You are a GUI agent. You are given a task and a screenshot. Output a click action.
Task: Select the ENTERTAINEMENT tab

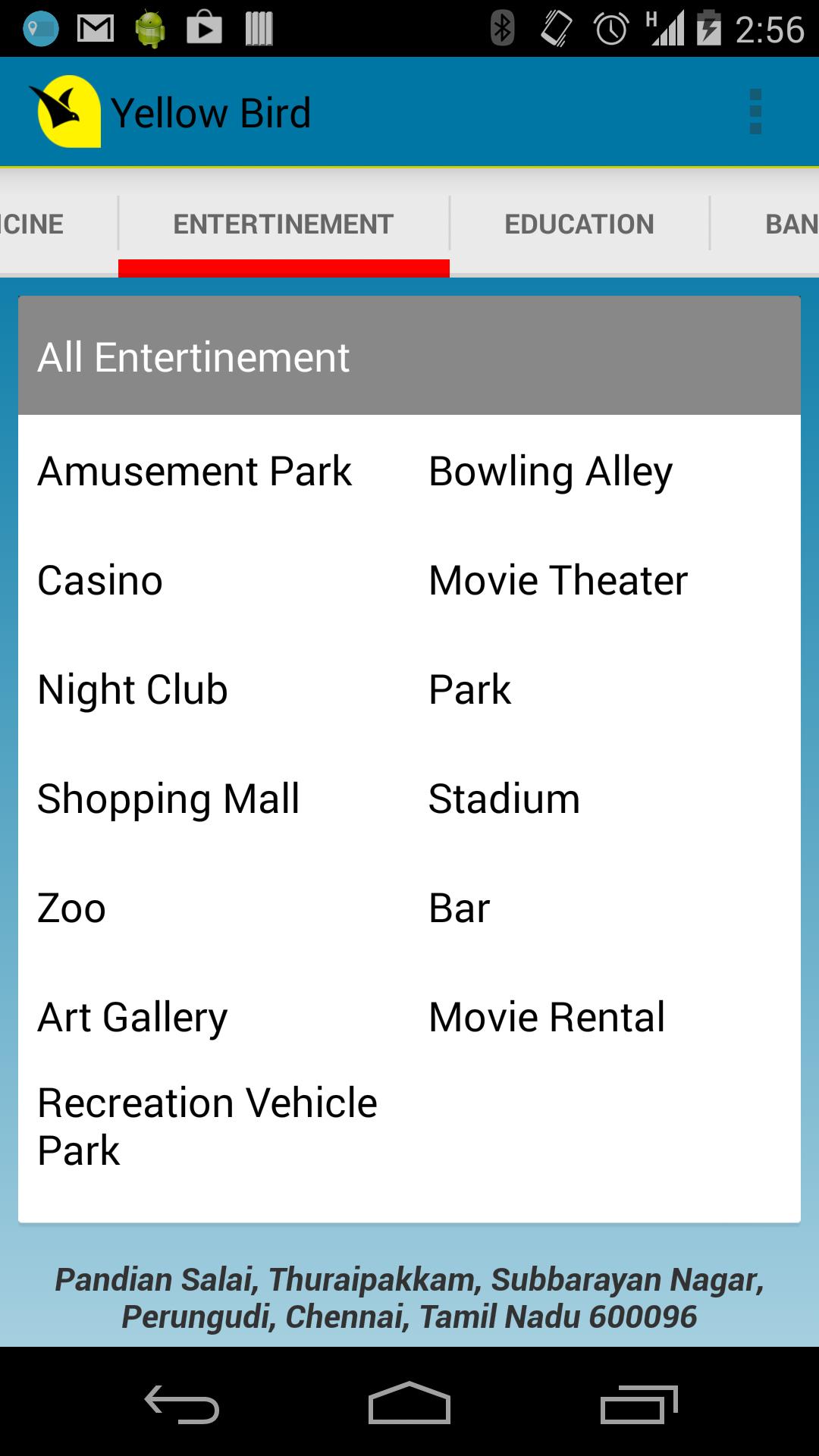pos(282,223)
